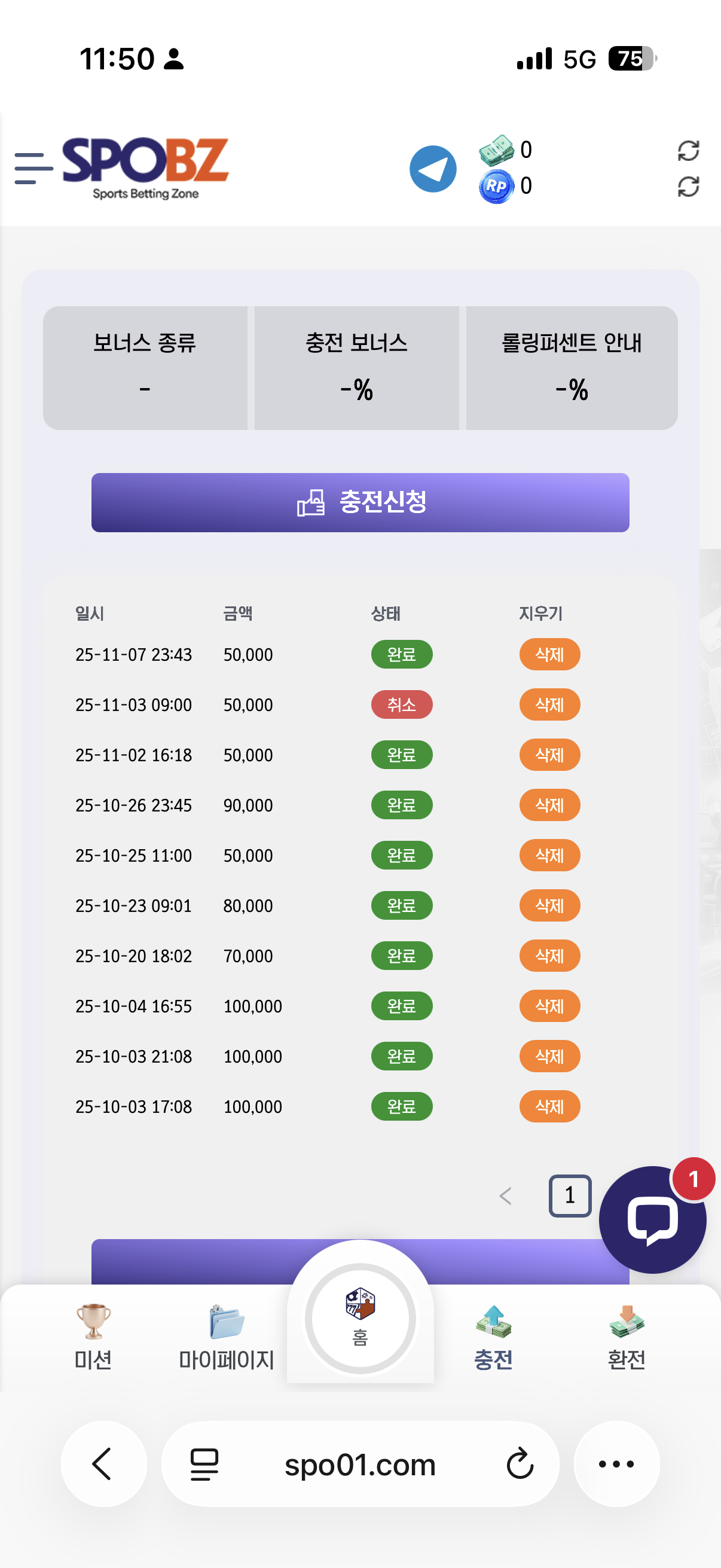The image size is (721, 1568).
Task: Open the live chat bubble
Action: (x=652, y=1219)
